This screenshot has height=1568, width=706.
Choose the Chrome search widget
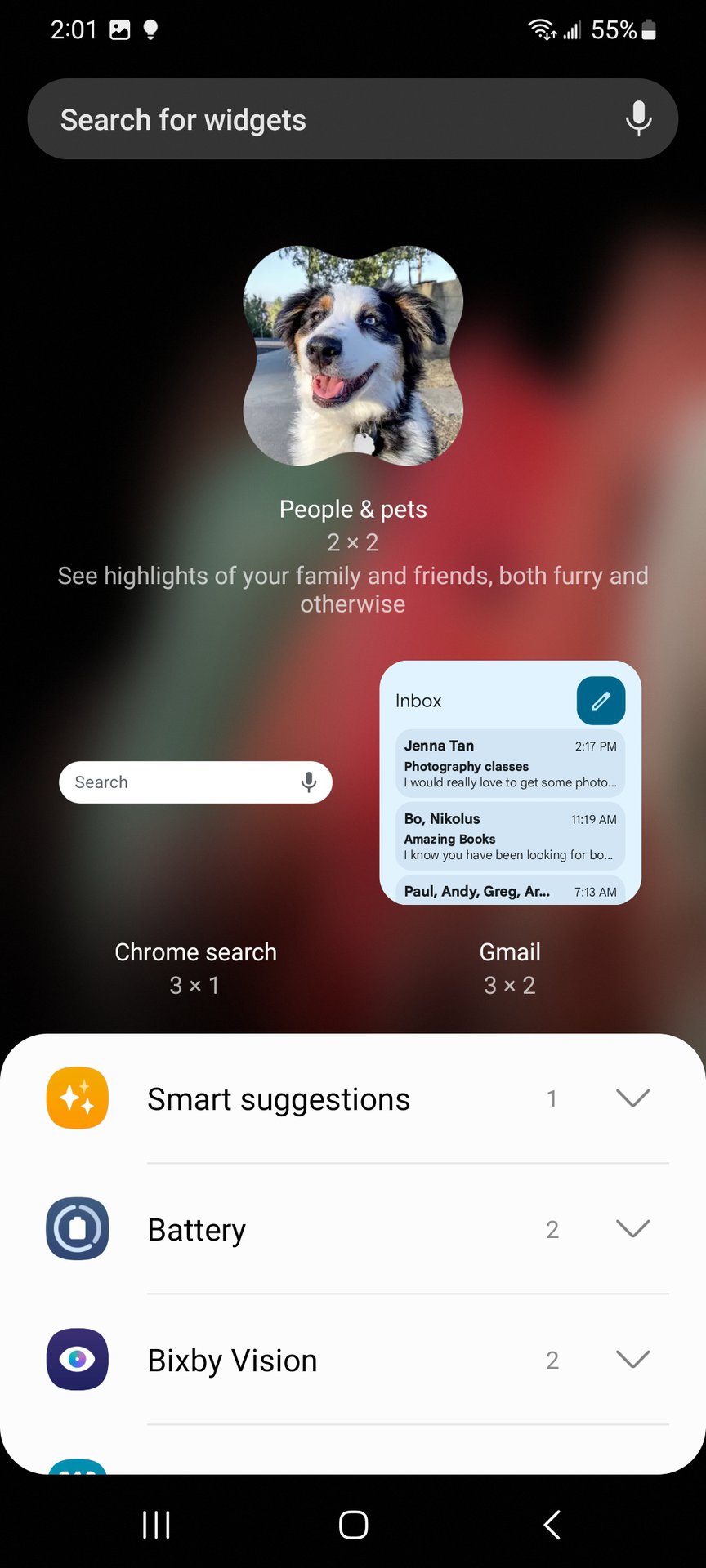click(195, 782)
